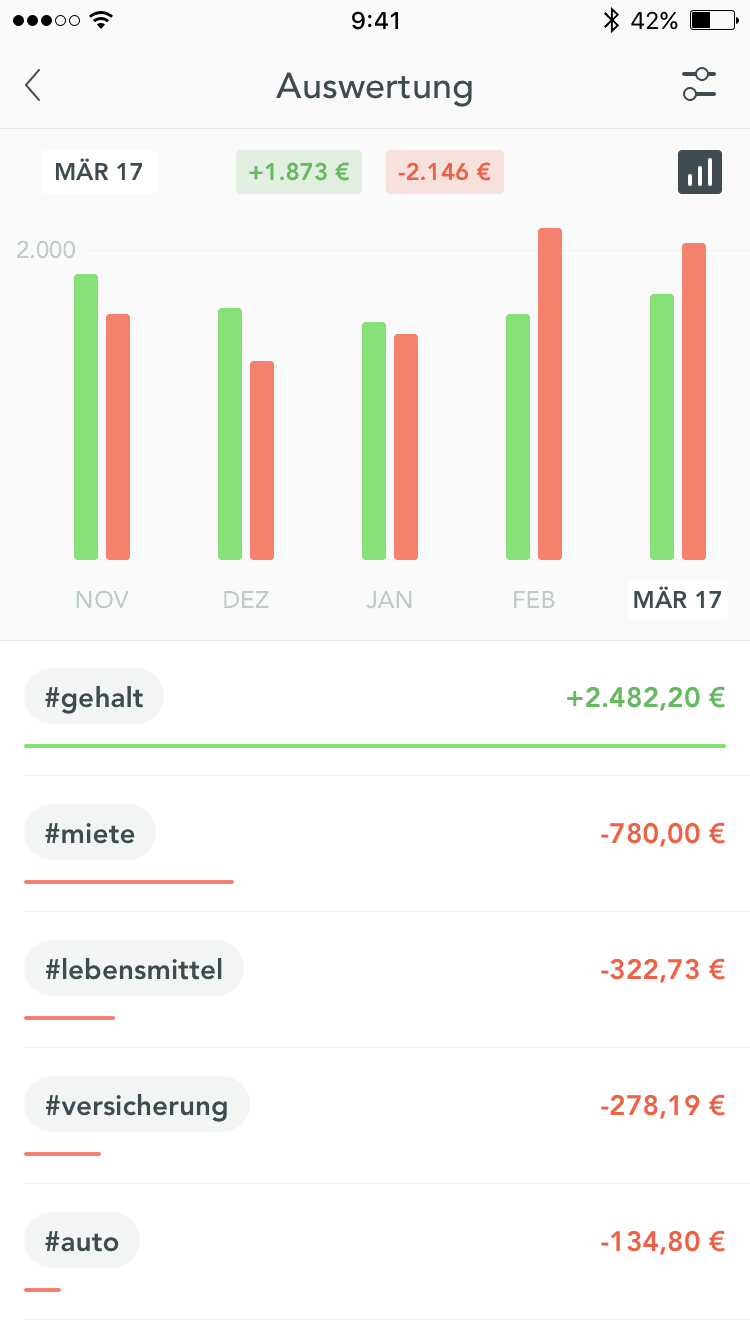Switch chart to the JAN month
750x1334 pixels.
(389, 600)
